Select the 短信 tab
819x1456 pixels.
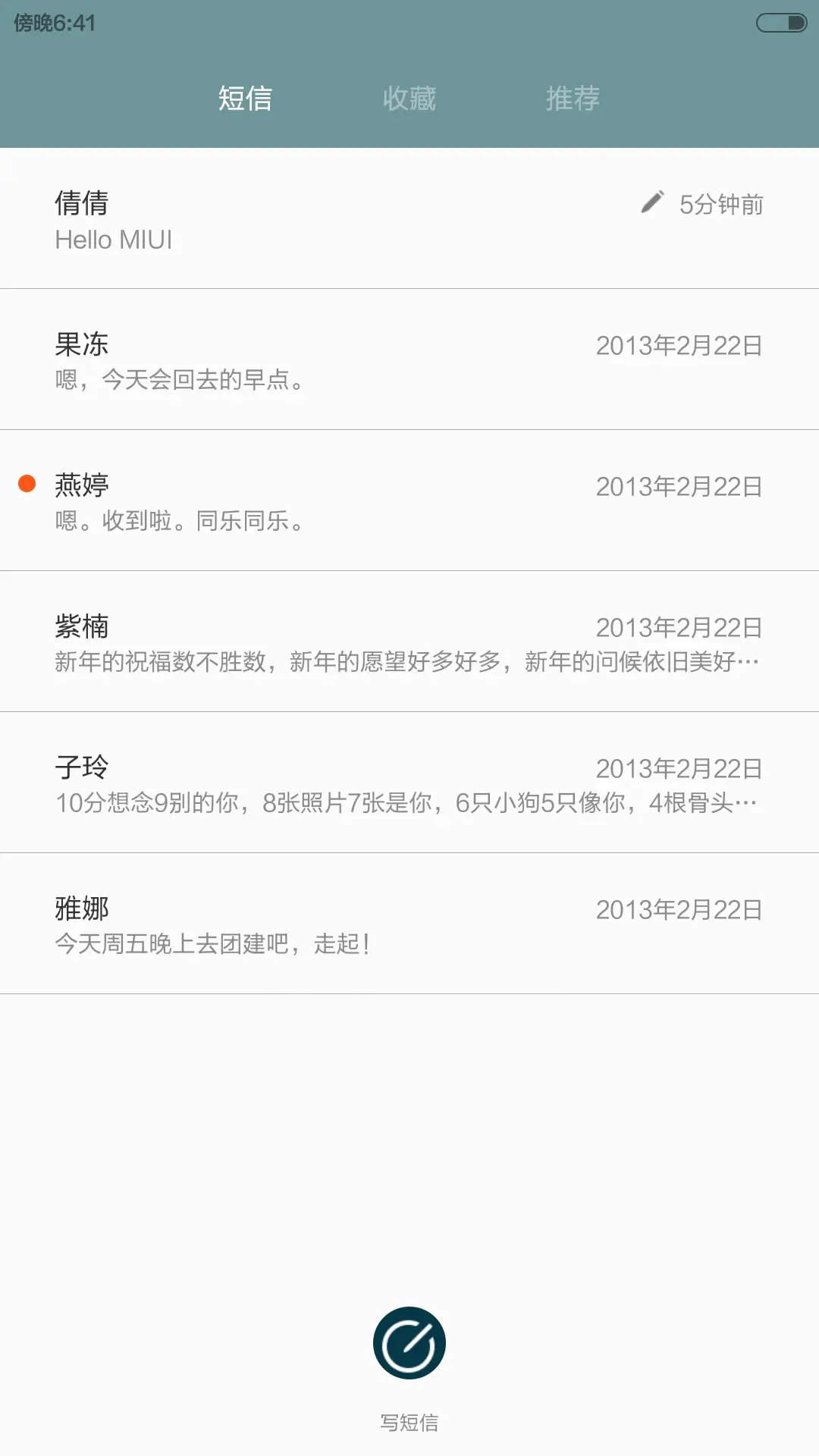(245, 98)
